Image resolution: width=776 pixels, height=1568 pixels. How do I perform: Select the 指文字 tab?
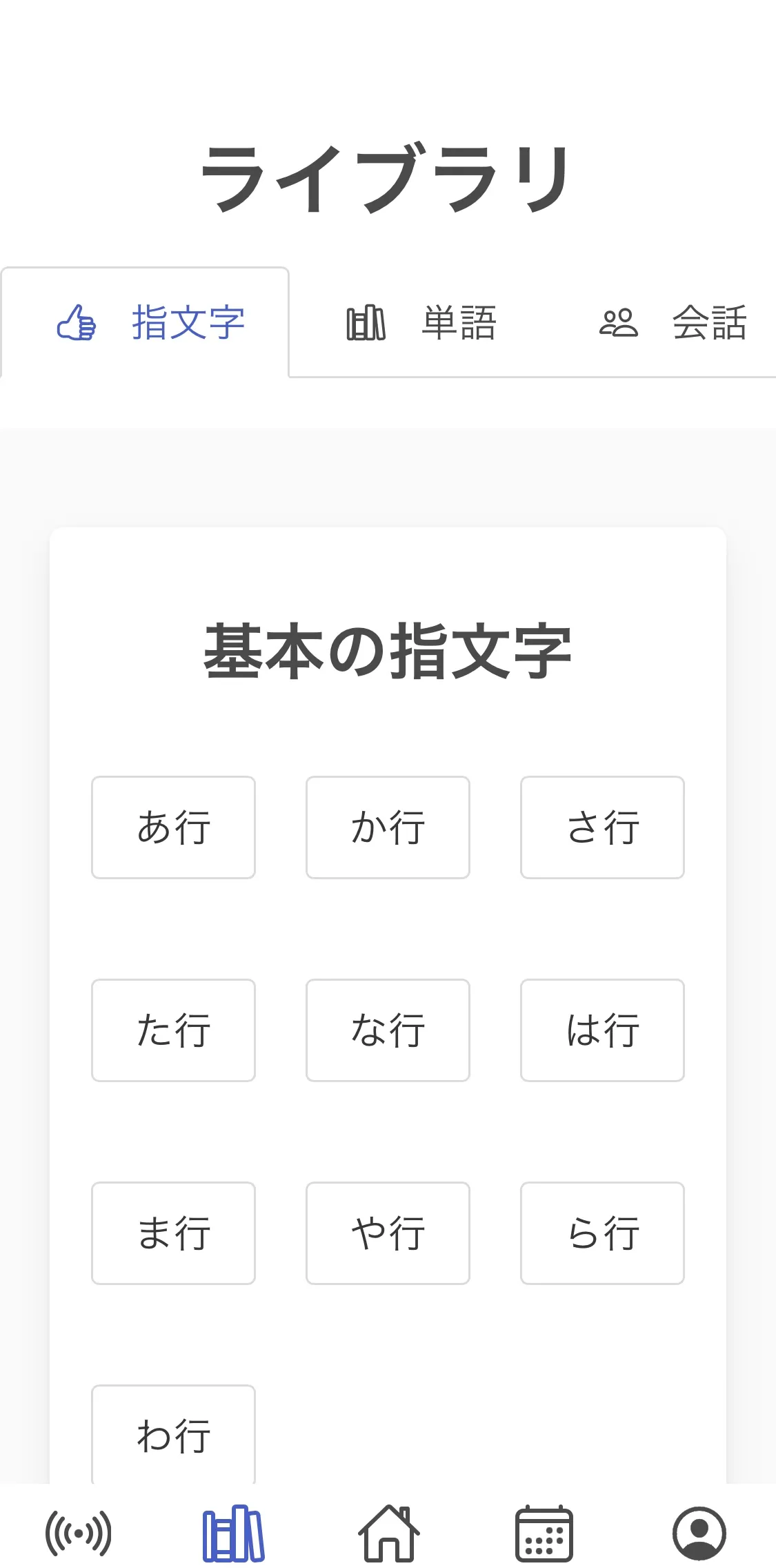click(x=188, y=323)
